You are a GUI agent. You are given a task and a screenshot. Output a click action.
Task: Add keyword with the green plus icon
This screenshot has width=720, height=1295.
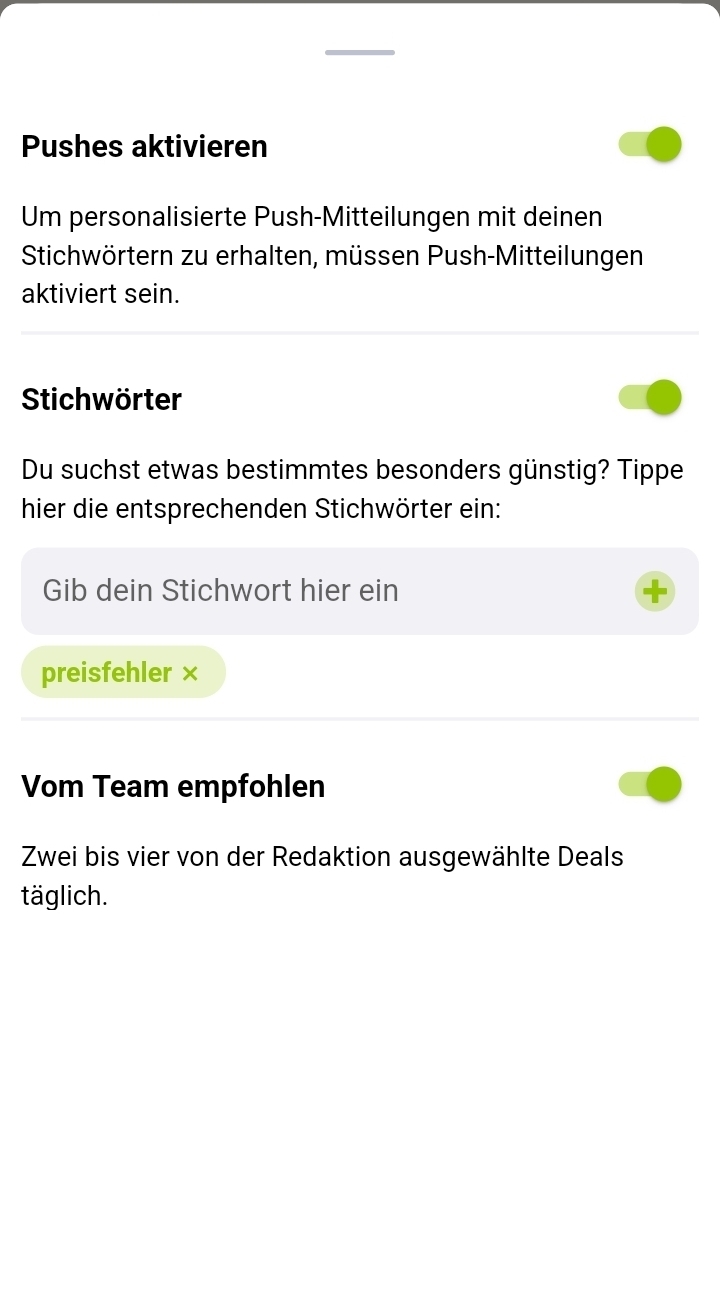pyautogui.click(x=655, y=592)
